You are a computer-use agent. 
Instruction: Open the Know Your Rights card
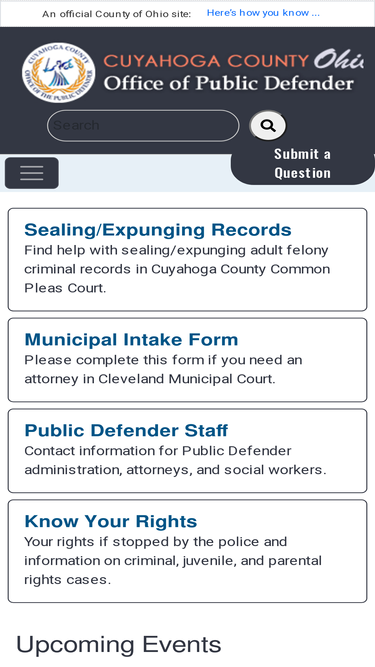coord(188,551)
